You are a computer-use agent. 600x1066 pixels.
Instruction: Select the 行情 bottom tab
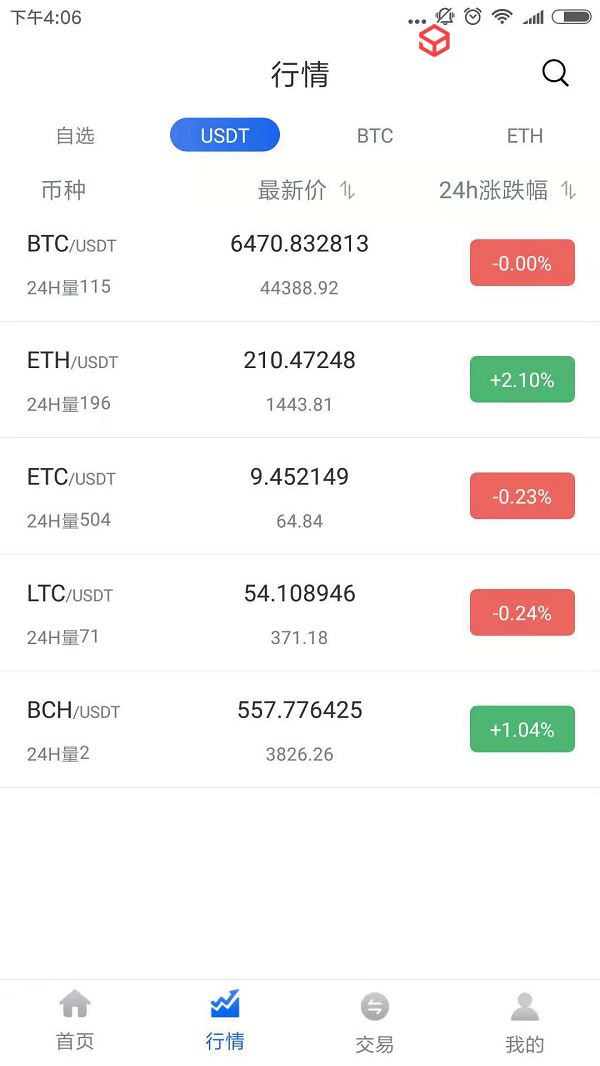pyautogui.click(x=225, y=1021)
